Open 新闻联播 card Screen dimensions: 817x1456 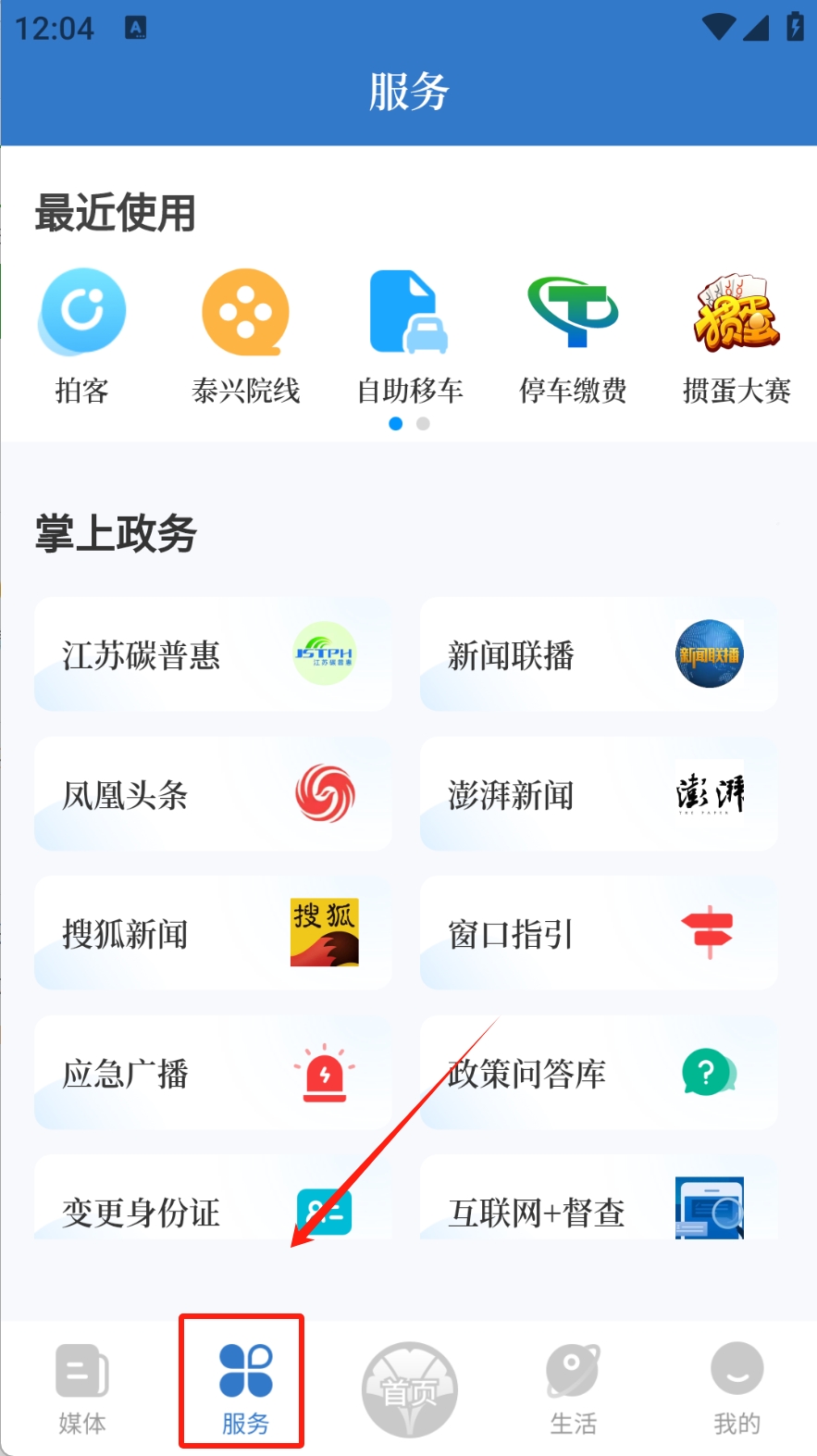[599, 654]
